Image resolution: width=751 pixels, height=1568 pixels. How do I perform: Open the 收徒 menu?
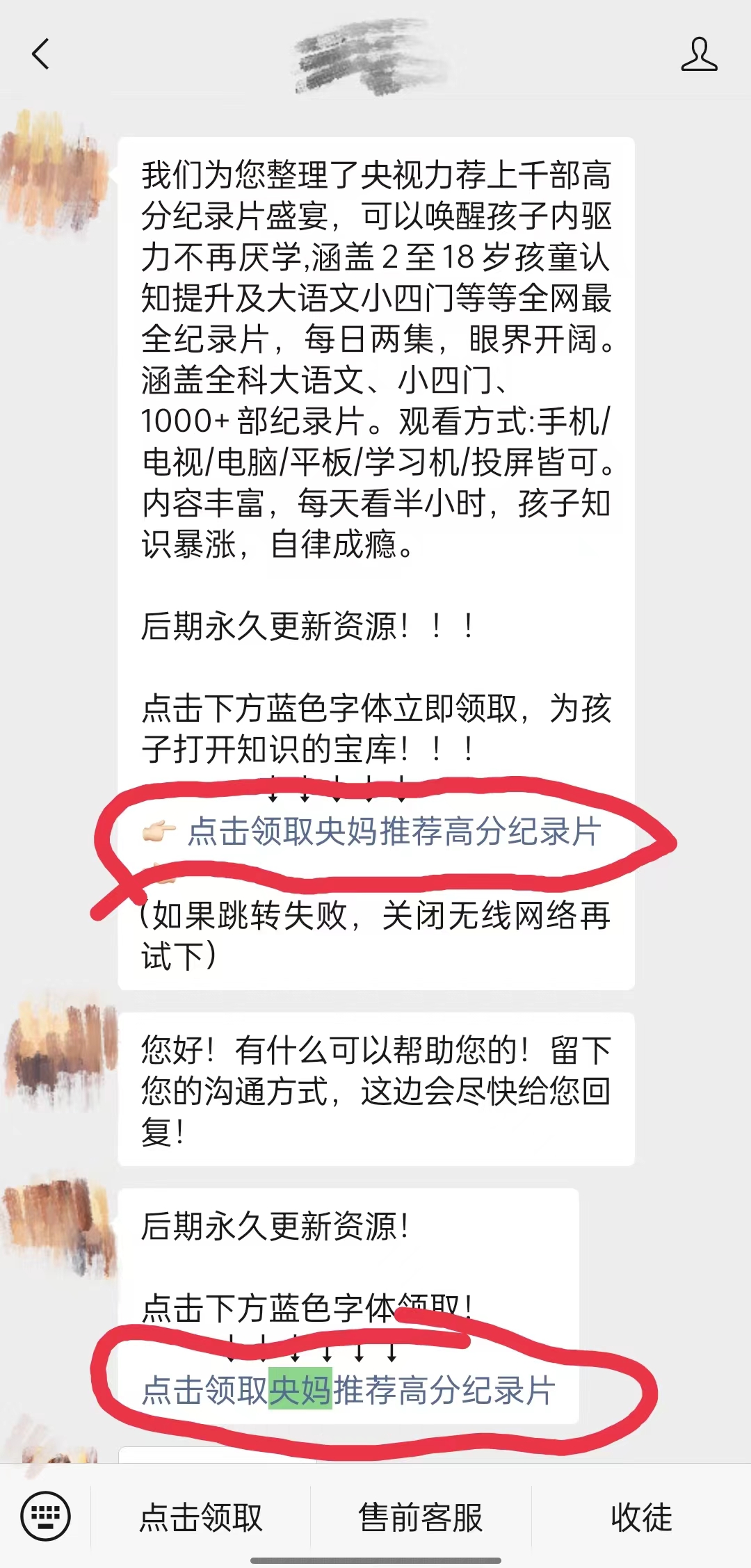[641, 1517]
